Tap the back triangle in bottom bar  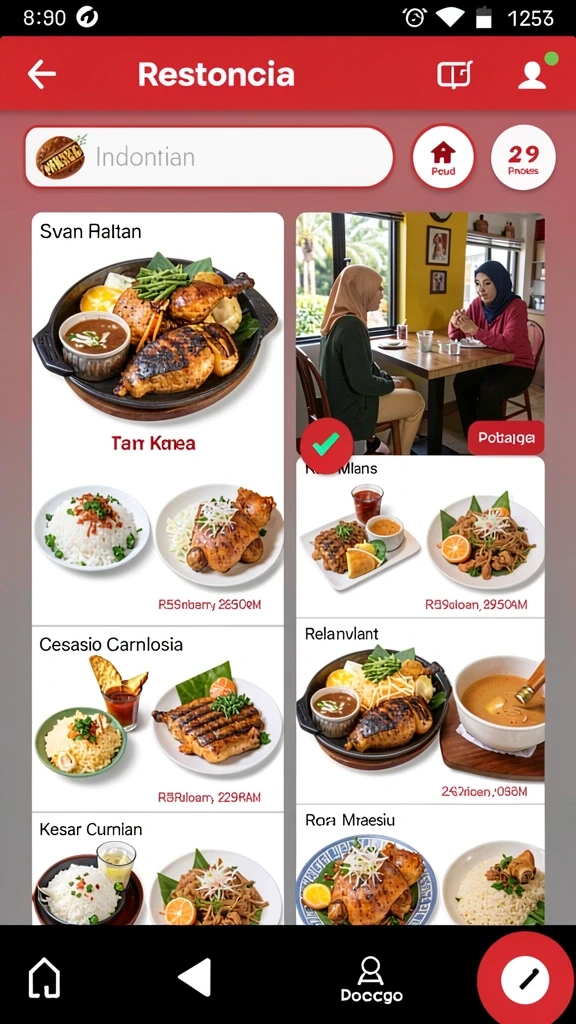point(195,978)
